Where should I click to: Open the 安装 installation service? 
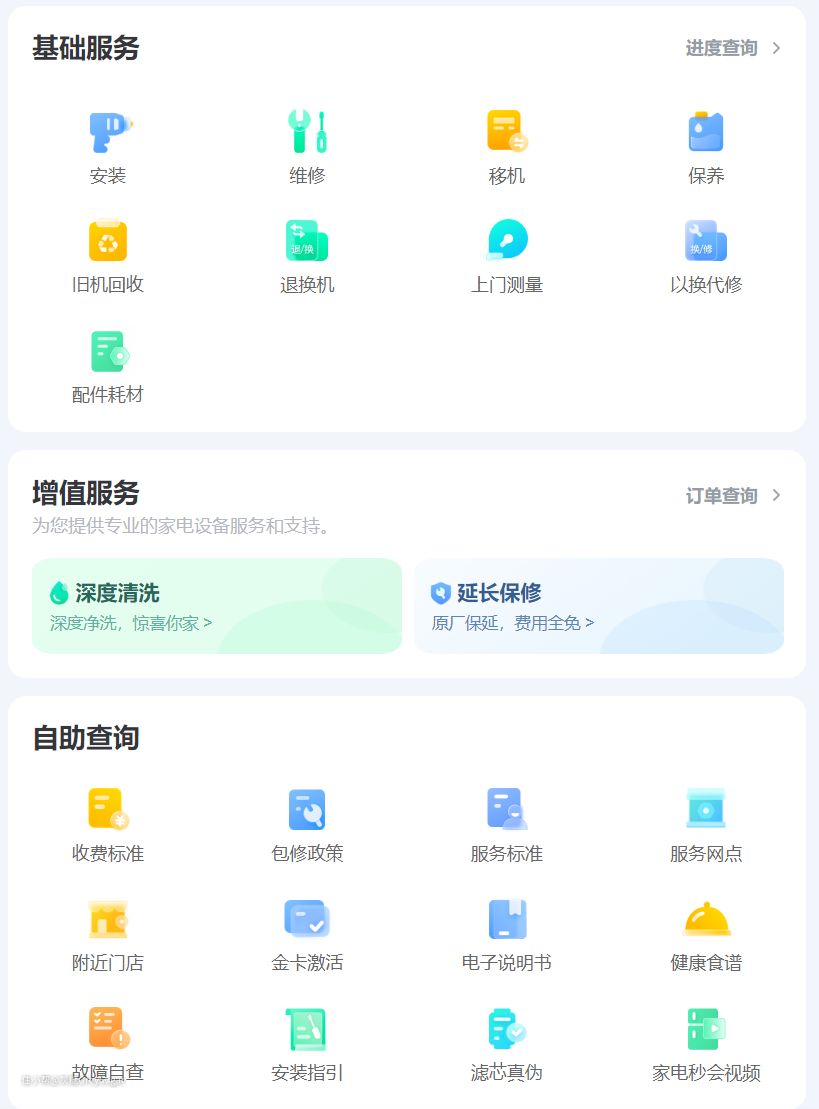(108, 146)
